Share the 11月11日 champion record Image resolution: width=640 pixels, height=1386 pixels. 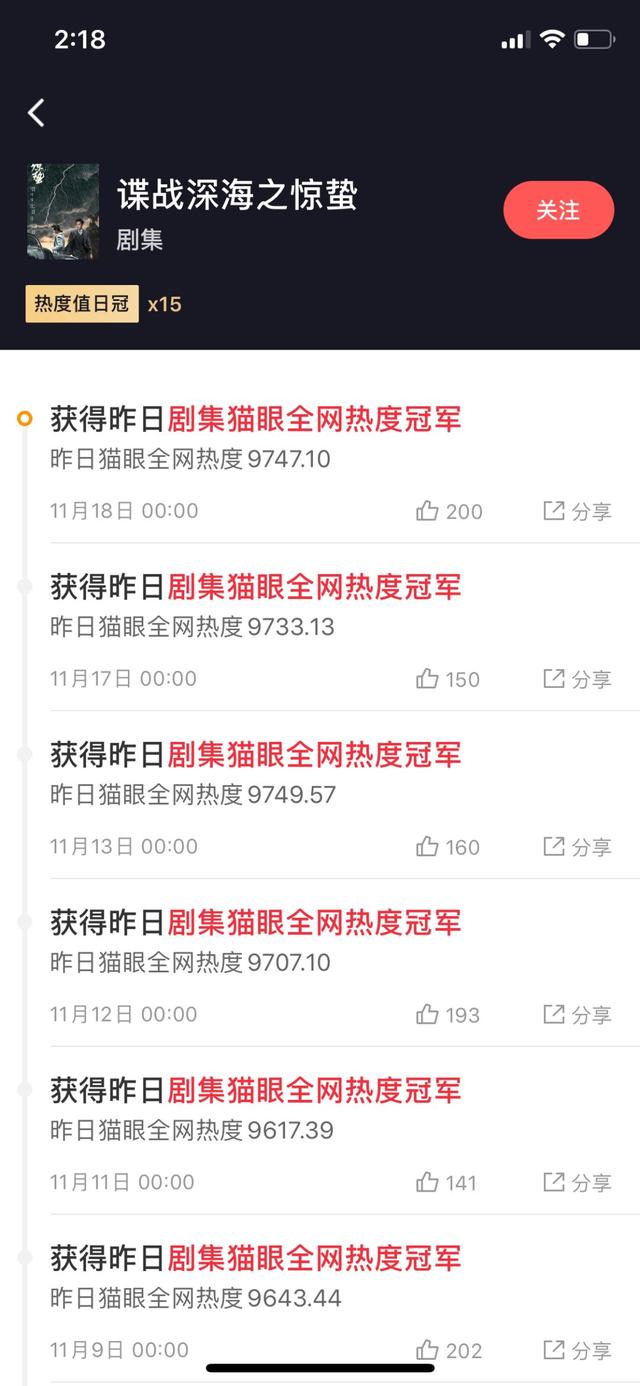tap(576, 1183)
